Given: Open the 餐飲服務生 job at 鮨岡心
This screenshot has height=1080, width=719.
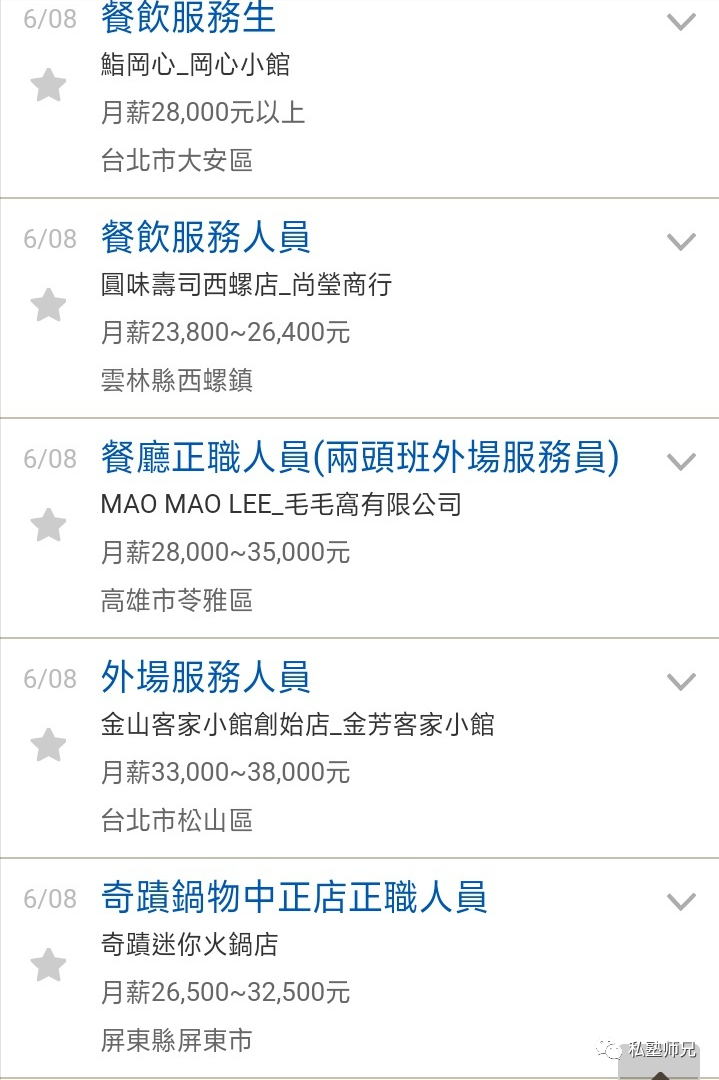Looking at the screenshot, I should (x=188, y=18).
